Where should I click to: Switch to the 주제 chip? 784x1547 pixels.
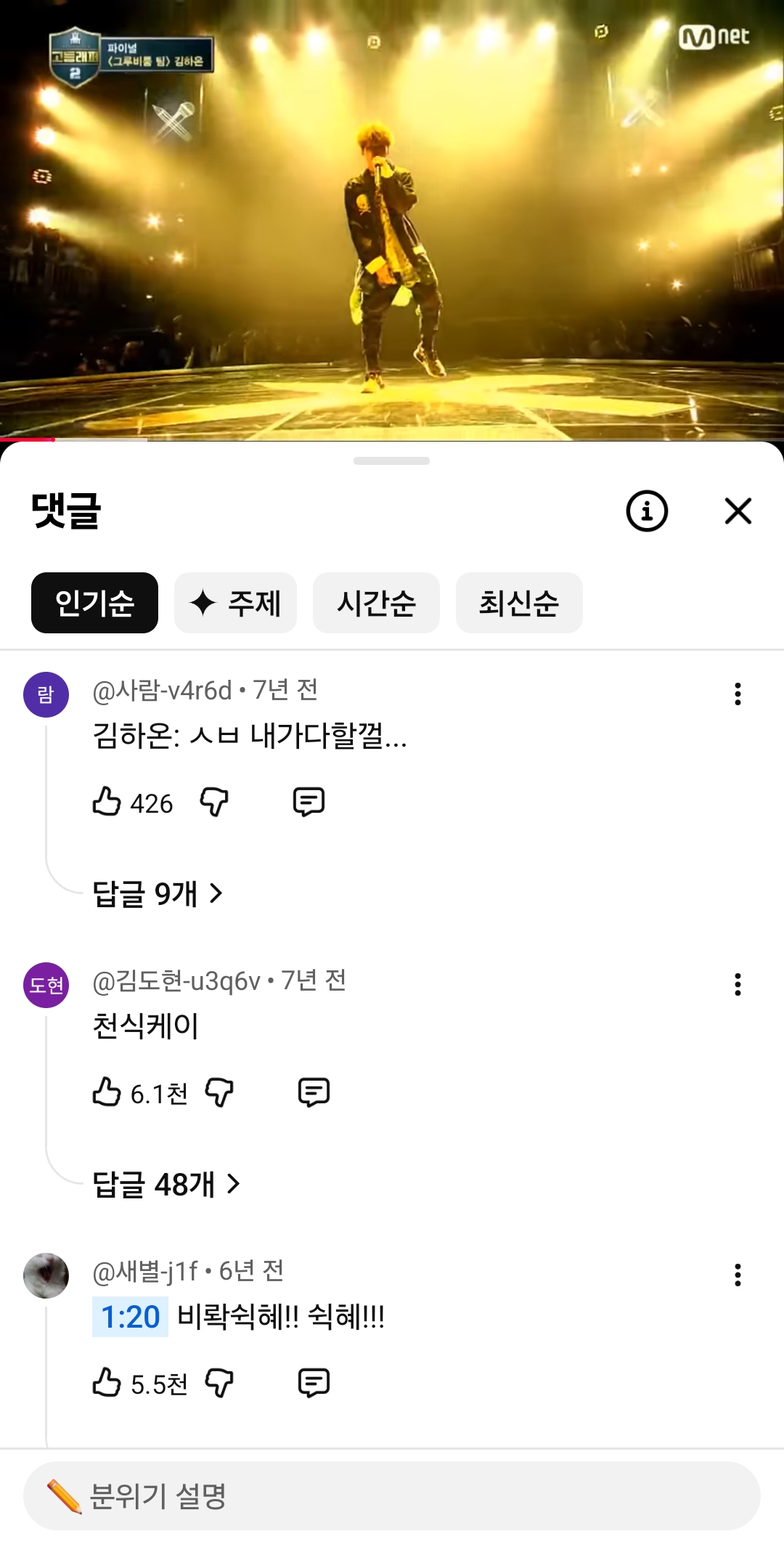pos(235,603)
